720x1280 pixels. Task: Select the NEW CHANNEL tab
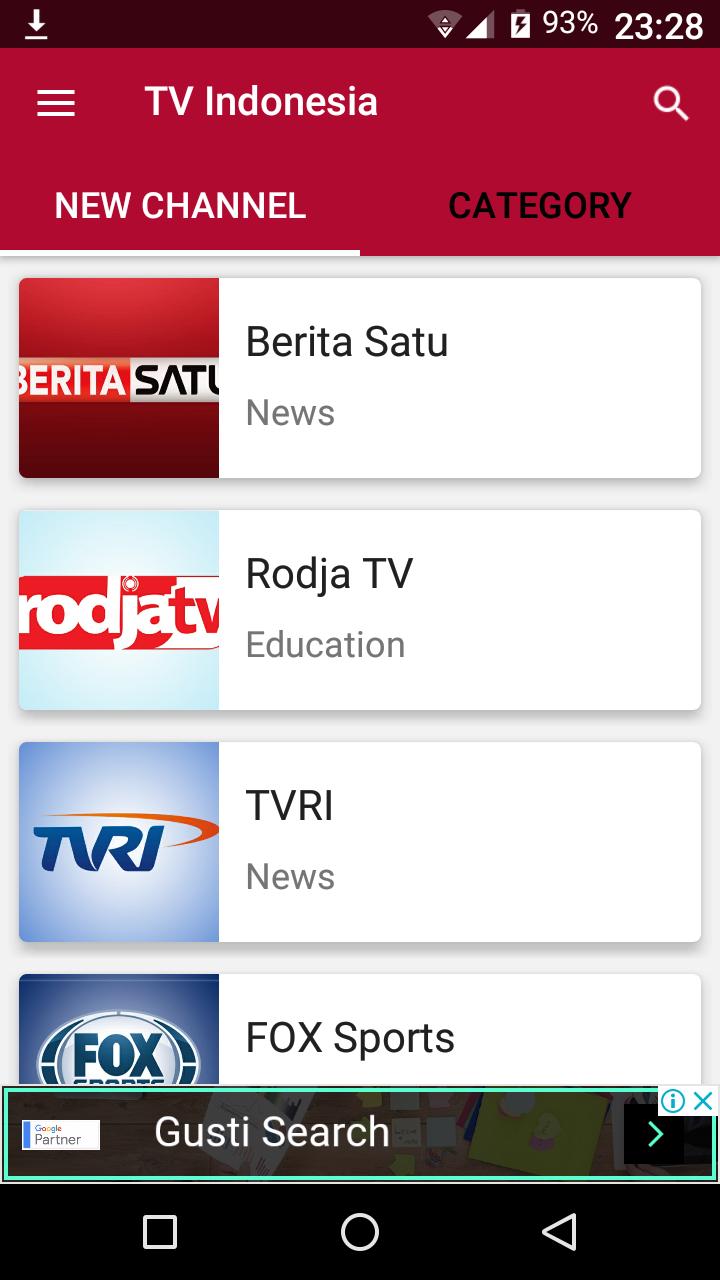[x=180, y=205]
